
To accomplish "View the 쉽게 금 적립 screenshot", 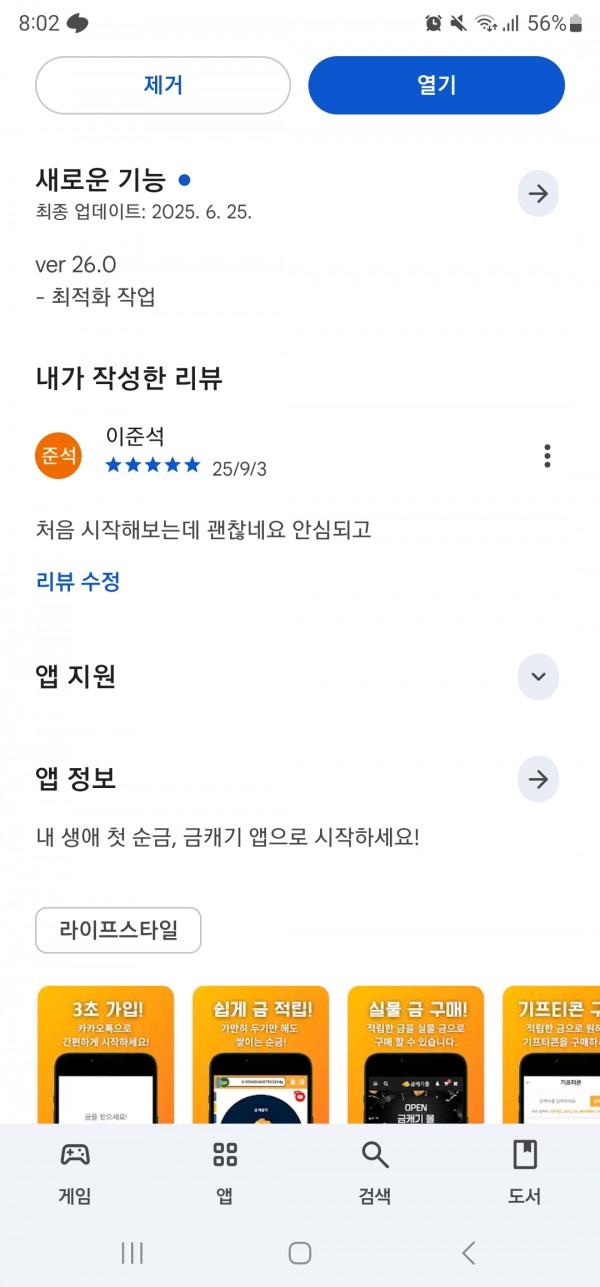I will (261, 1054).
